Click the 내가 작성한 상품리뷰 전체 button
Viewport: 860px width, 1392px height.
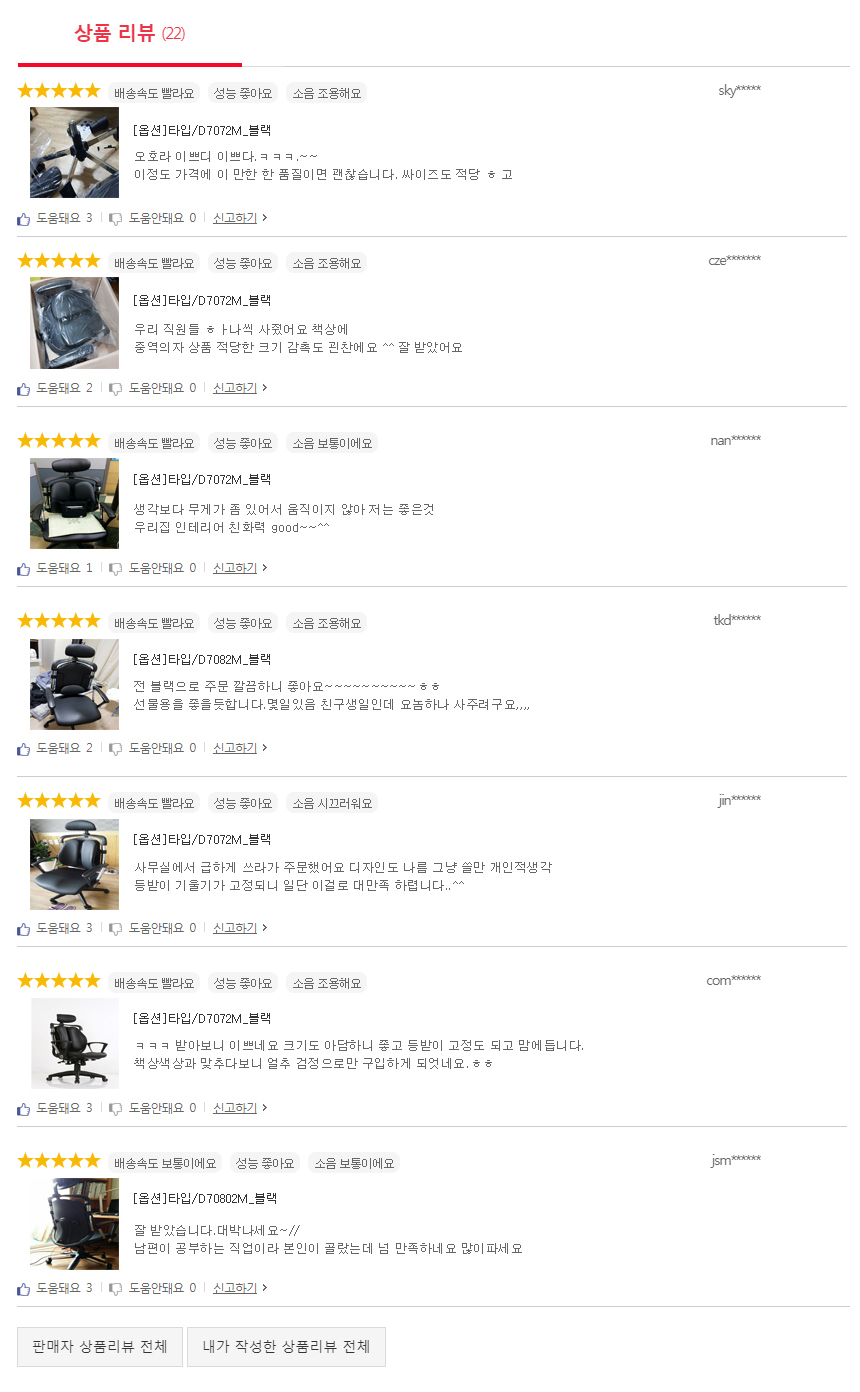(x=286, y=1346)
